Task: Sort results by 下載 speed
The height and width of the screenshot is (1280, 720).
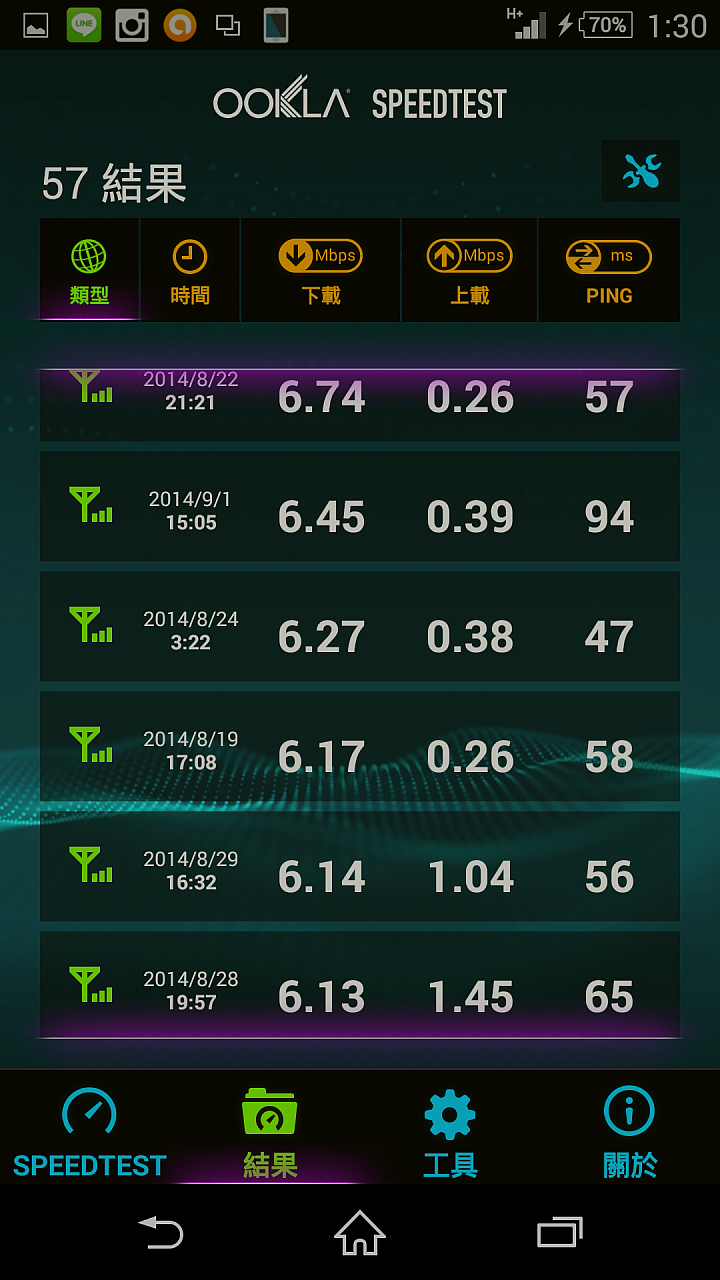Action: (321, 270)
